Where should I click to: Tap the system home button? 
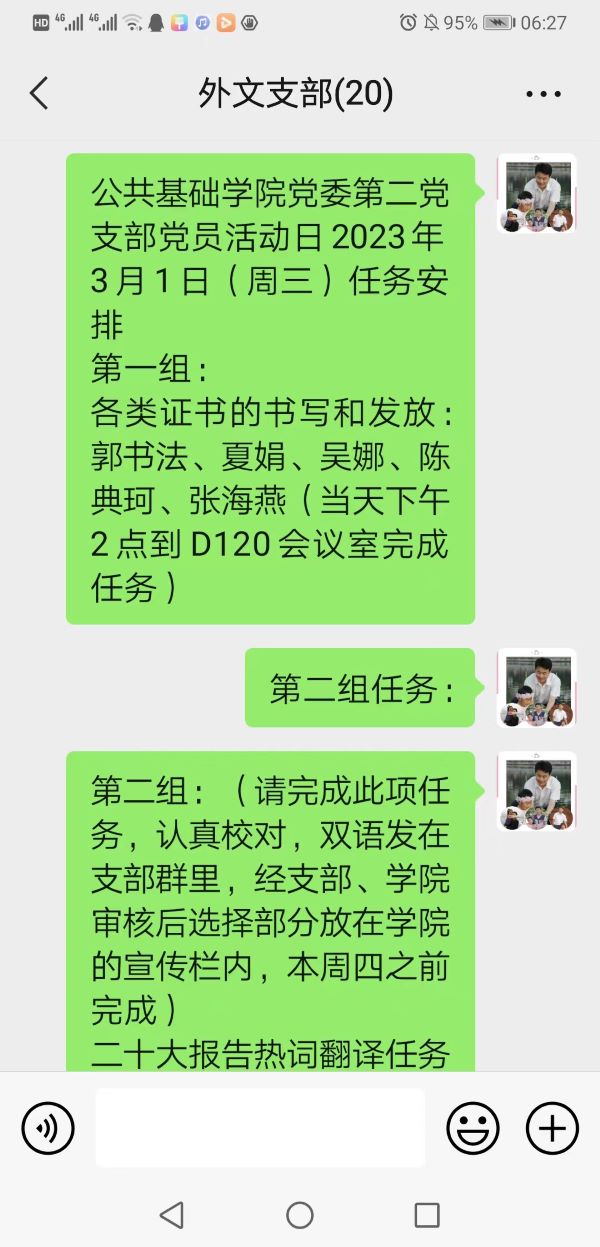click(x=300, y=1215)
